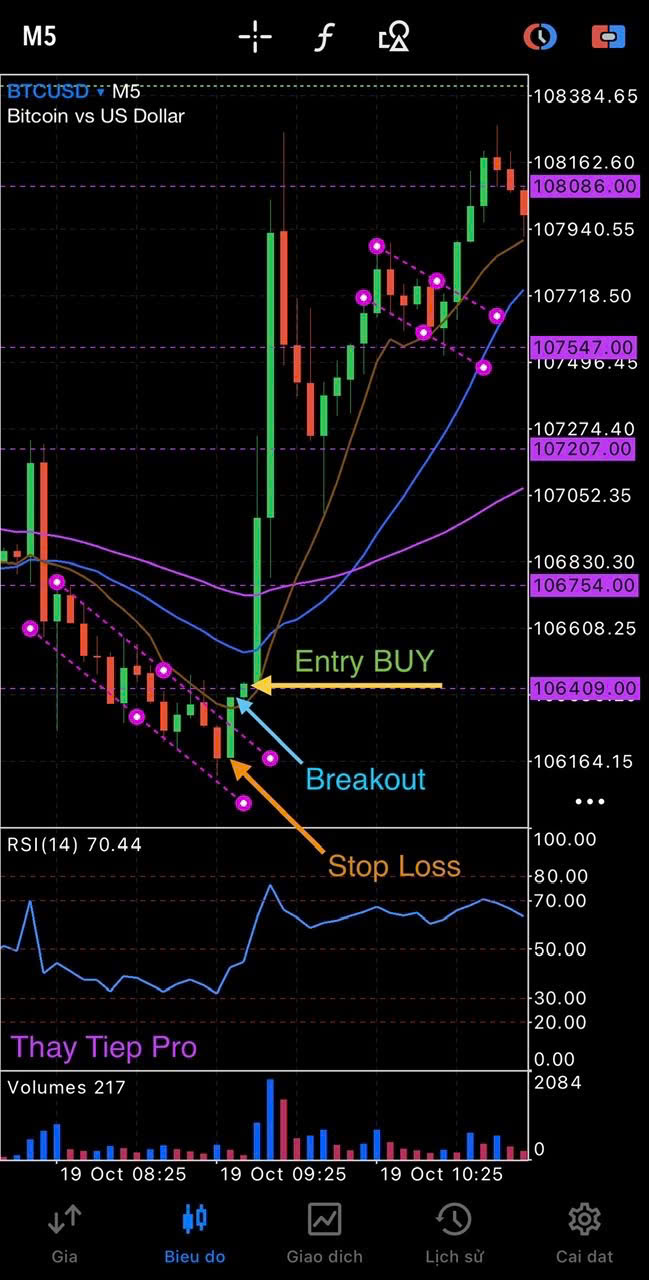Open the Lich su history tab
649x1280 pixels.
pos(454,1233)
